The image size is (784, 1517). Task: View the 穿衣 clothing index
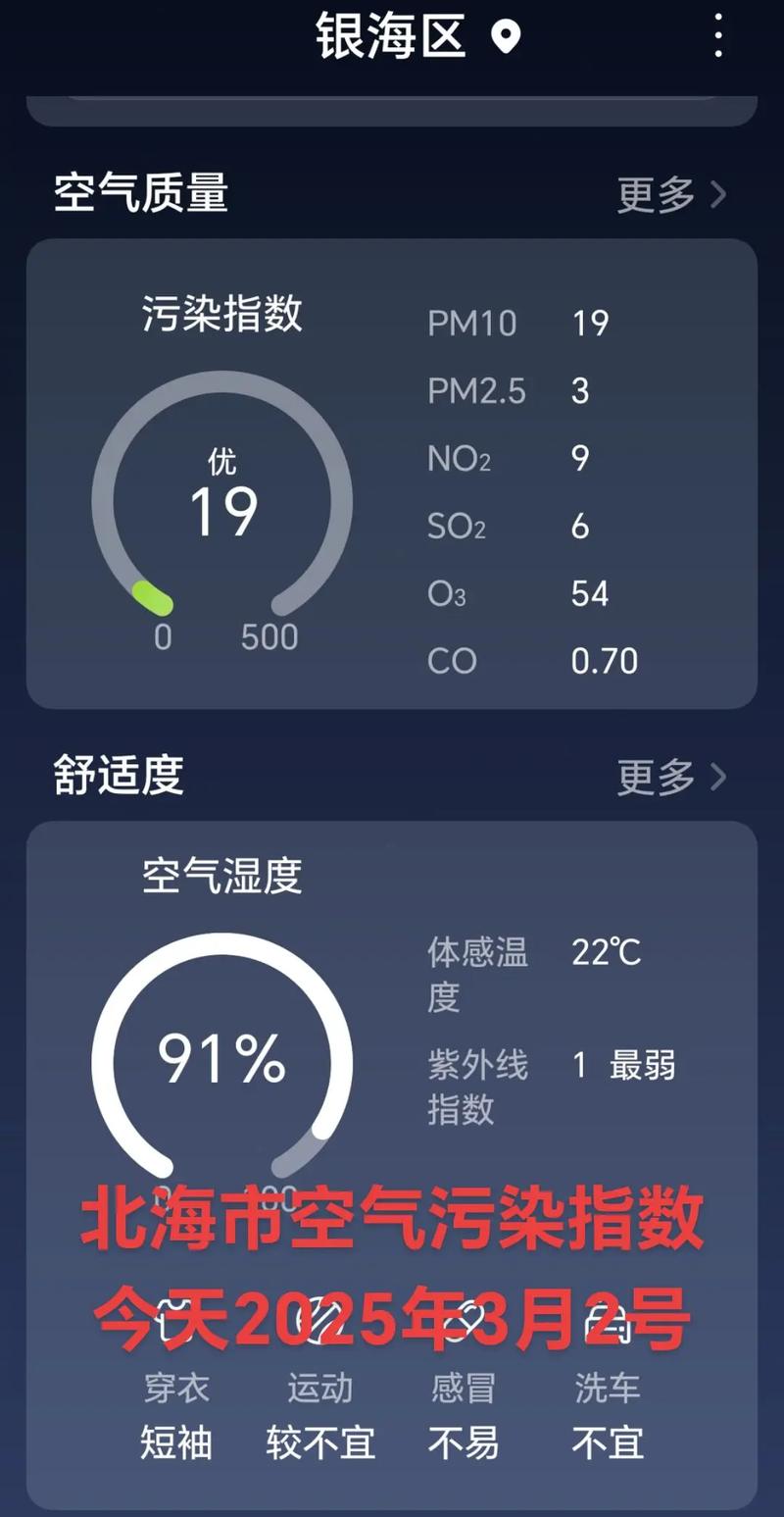click(x=176, y=1412)
